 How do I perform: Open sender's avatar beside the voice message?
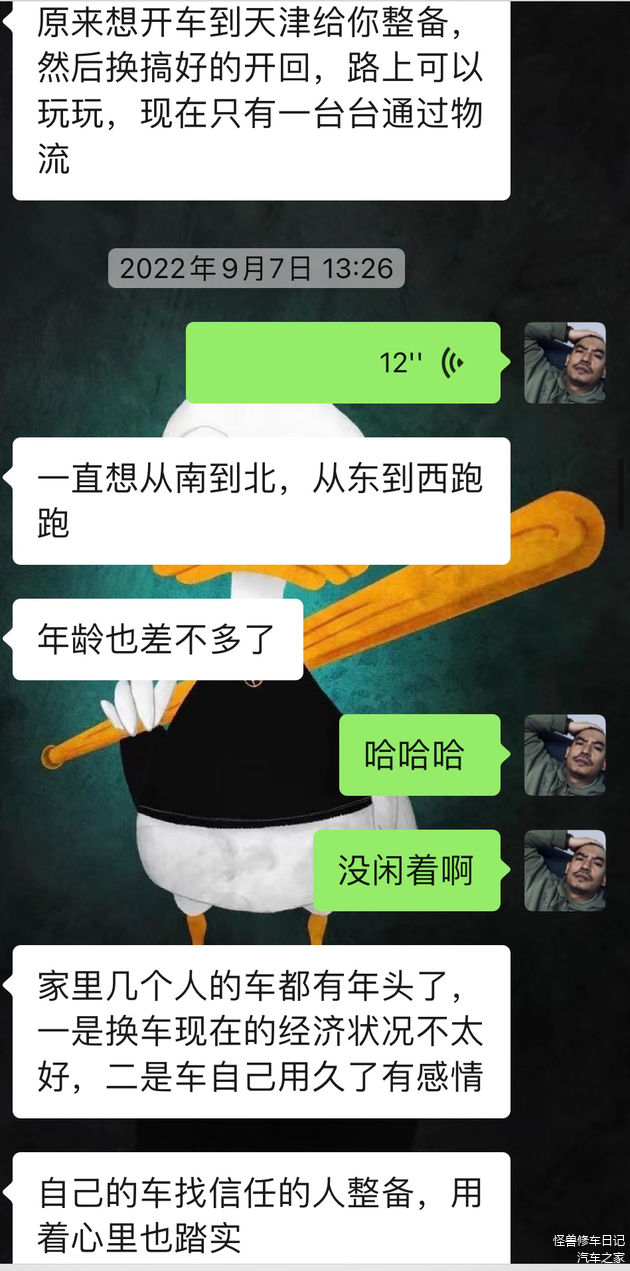565,362
